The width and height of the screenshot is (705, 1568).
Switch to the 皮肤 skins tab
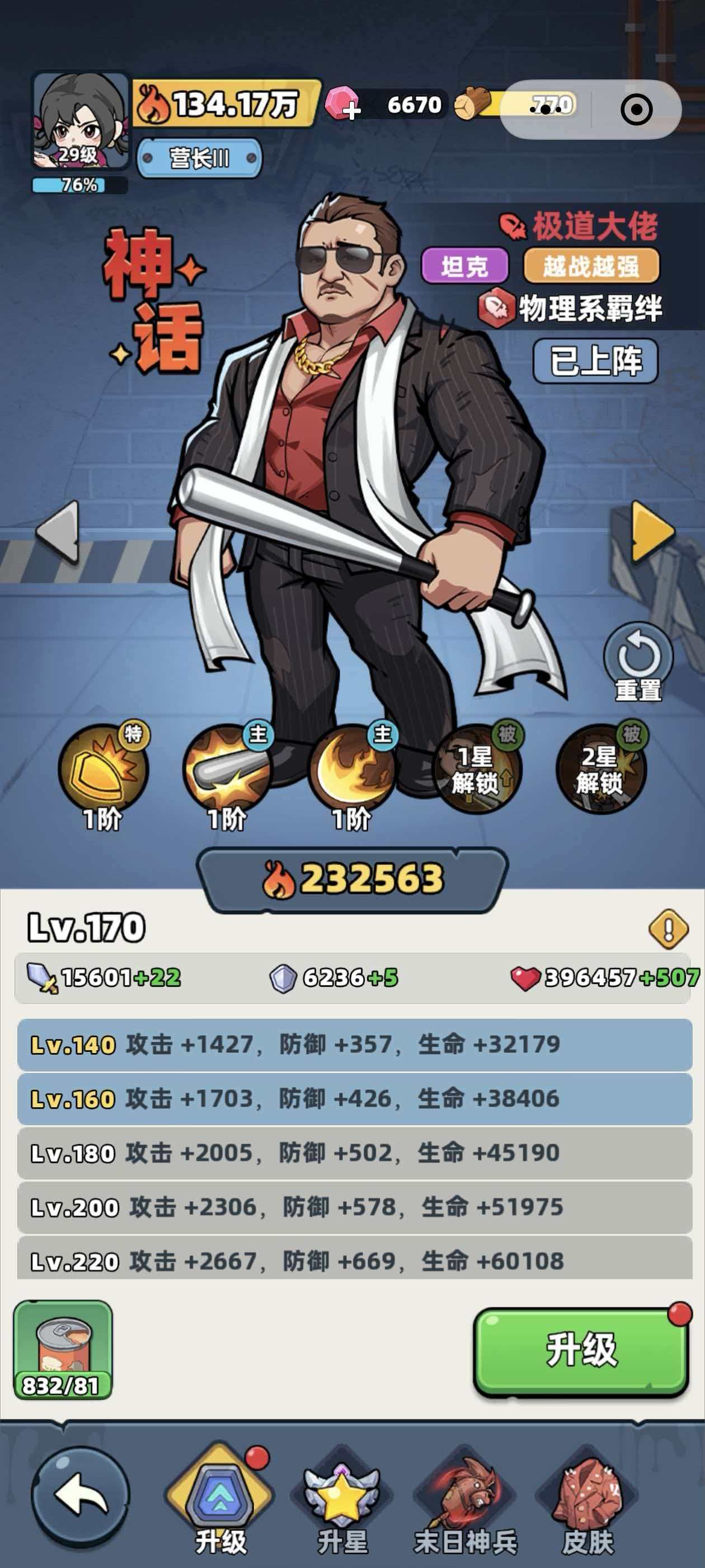587,1501
